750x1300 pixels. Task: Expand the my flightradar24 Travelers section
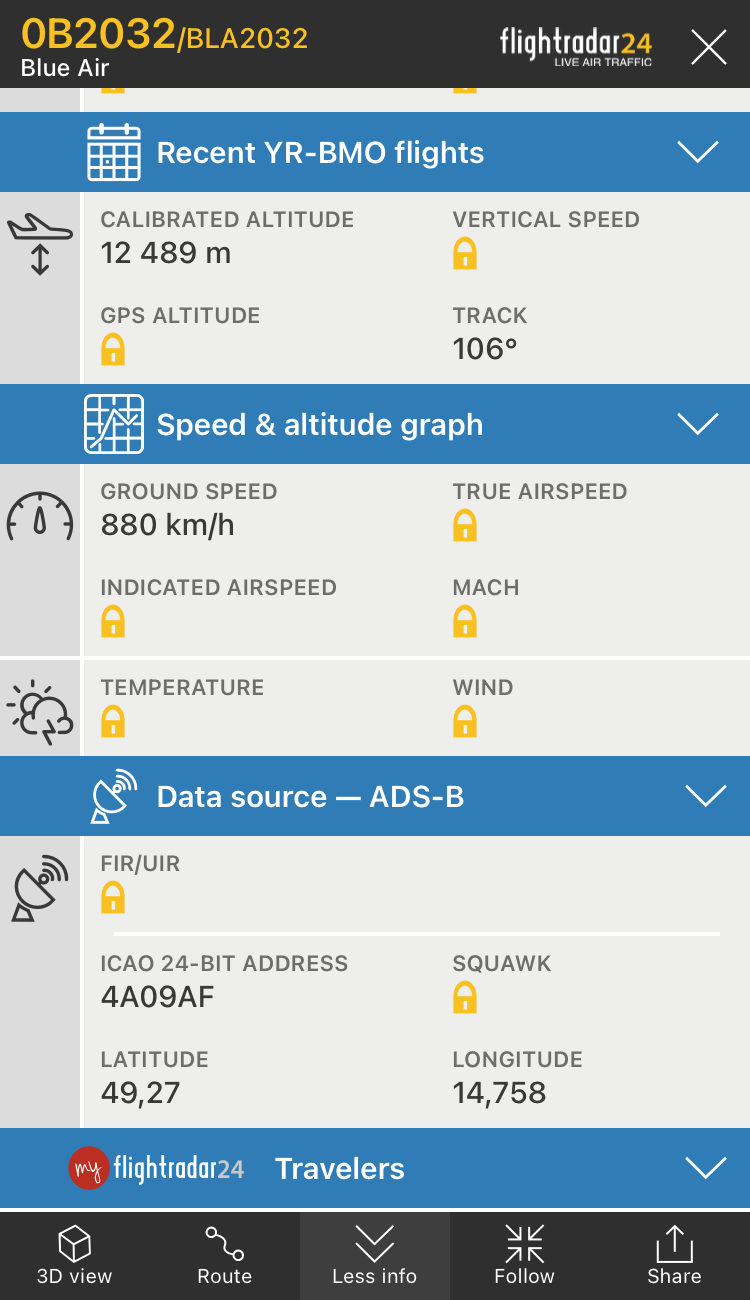[x=375, y=1168]
